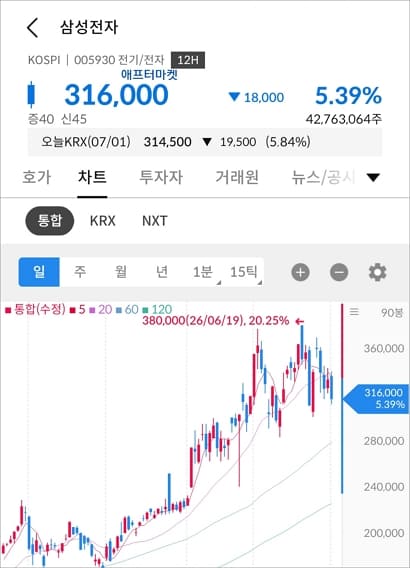
Task: Open the 1분 minute chart option
Action: pyautogui.click(x=202, y=272)
